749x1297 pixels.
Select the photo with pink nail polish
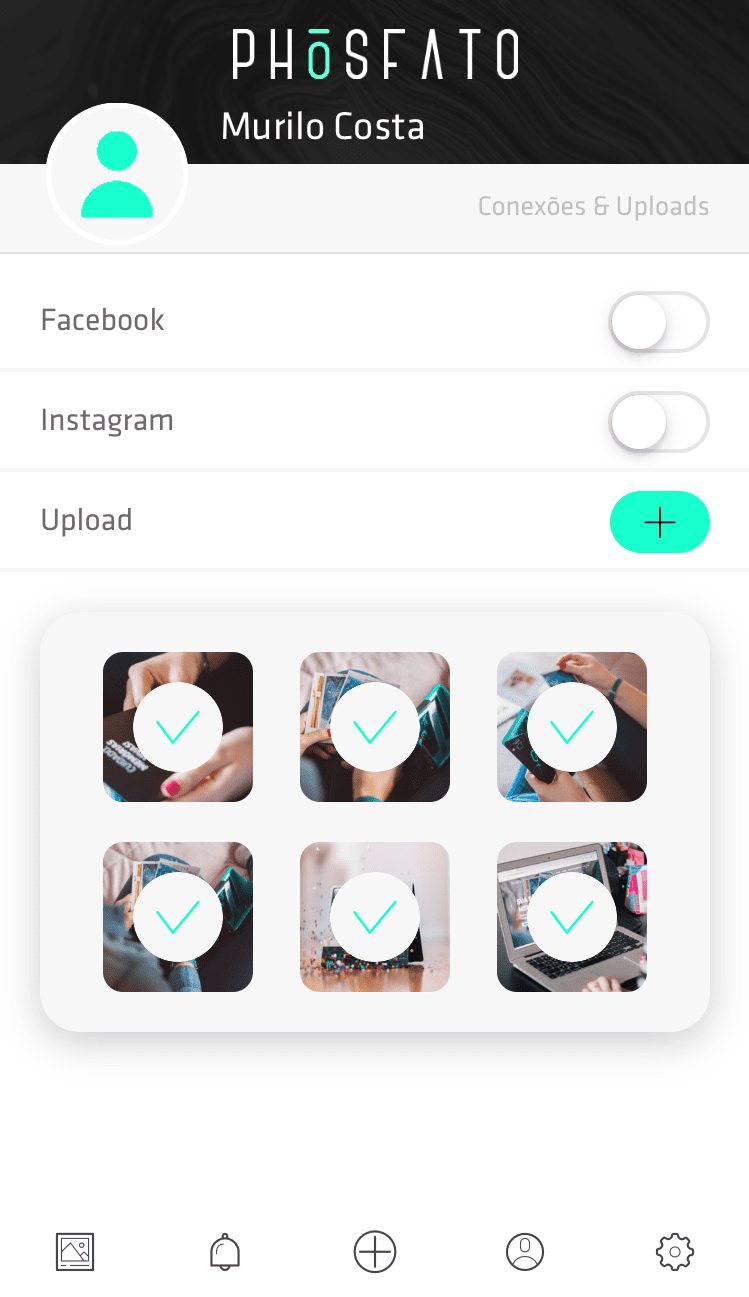pos(178,727)
